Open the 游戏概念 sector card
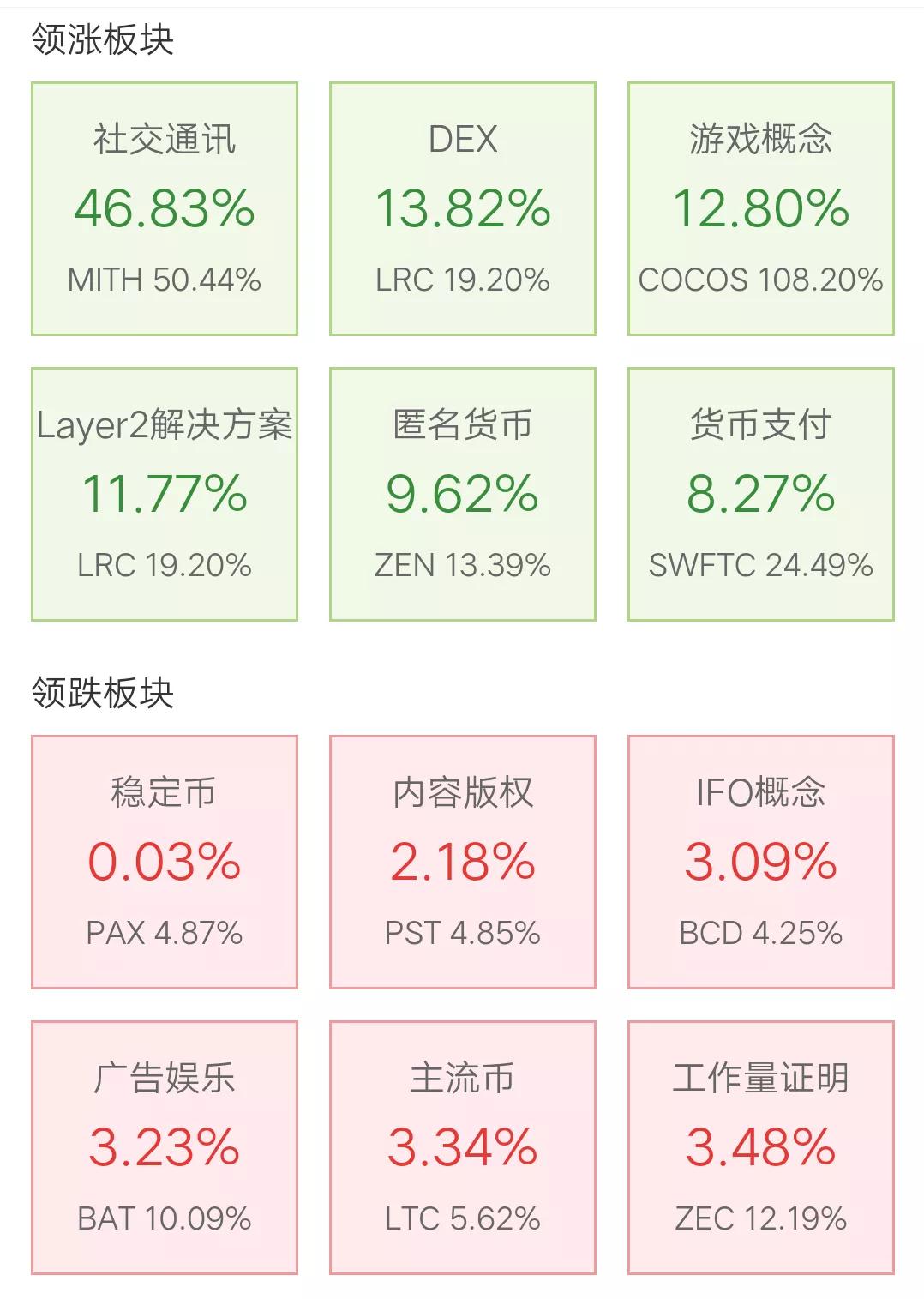 click(759, 206)
